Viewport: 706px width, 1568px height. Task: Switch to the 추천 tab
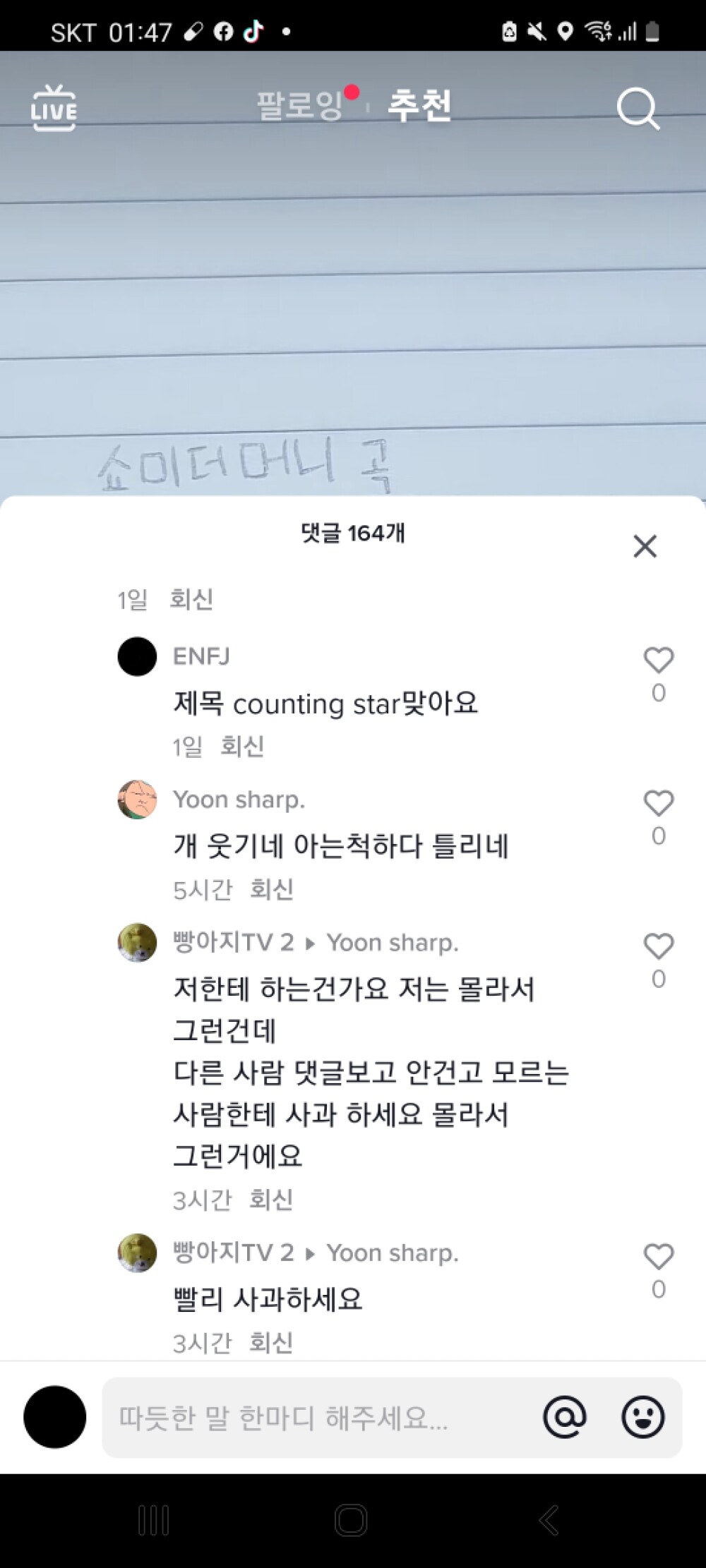tap(419, 106)
